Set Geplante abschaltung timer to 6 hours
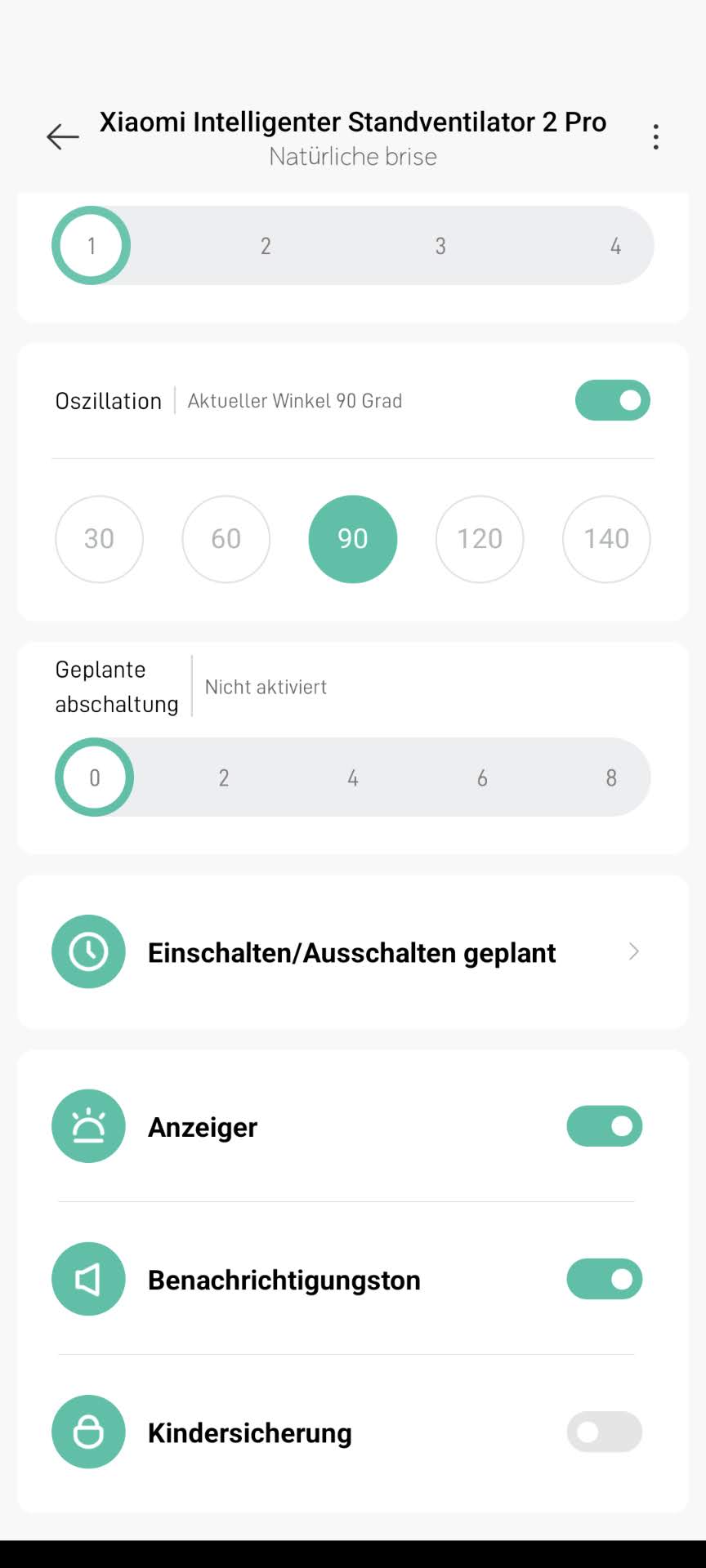706x1568 pixels. pyautogui.click(x=482, y=777)
